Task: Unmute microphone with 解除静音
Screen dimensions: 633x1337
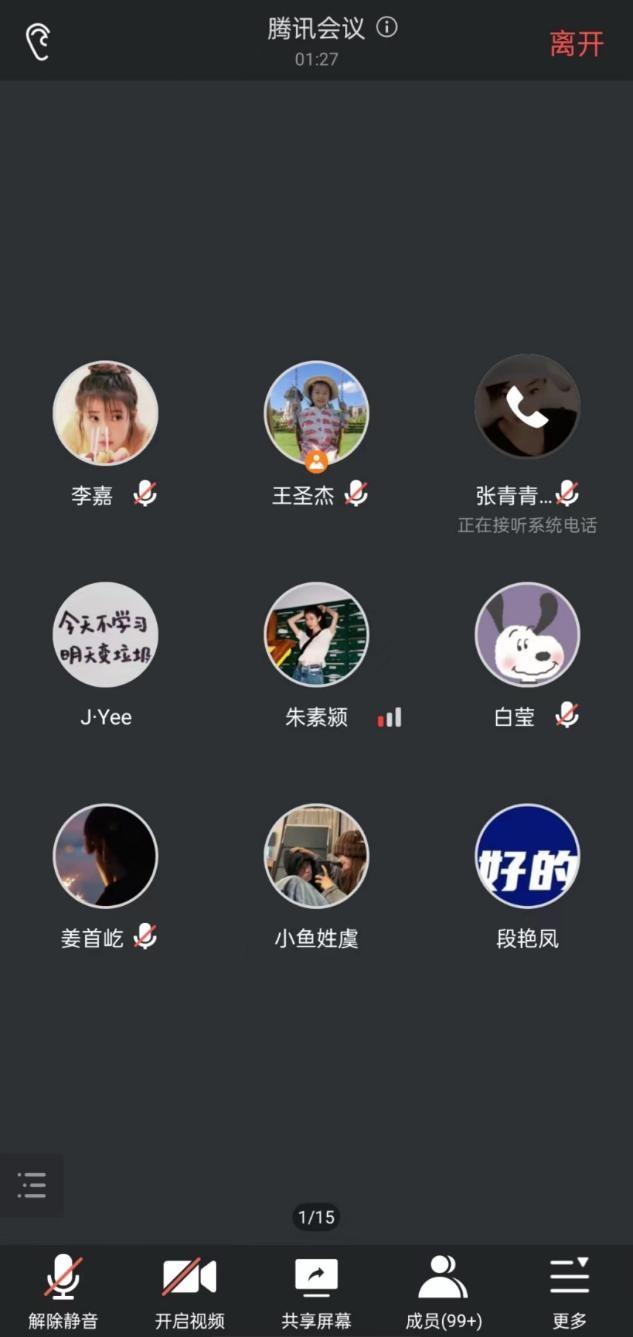Action: coord(63,1291)
